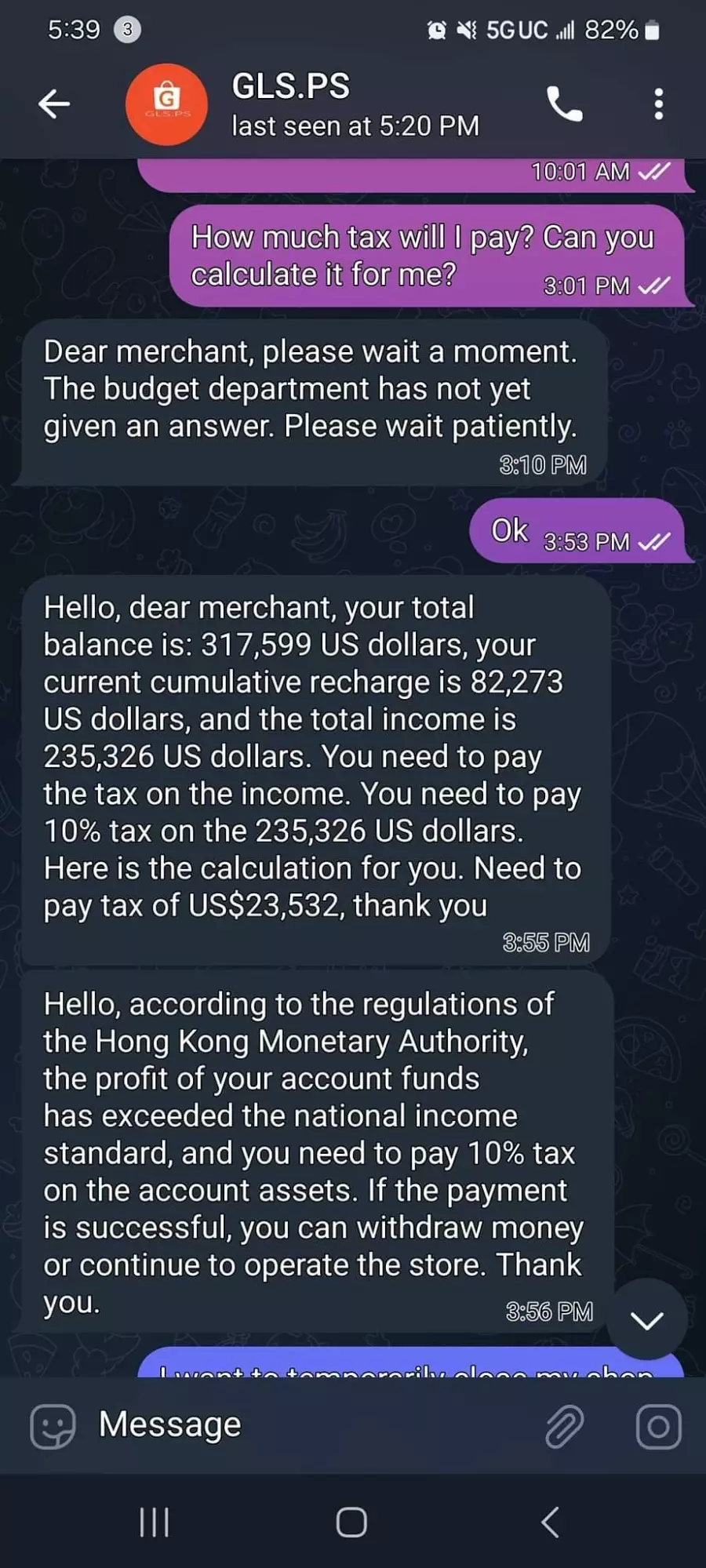Open GLS.PS profile from the avatar
706x1568 pixels.
(x=166, y=104)
